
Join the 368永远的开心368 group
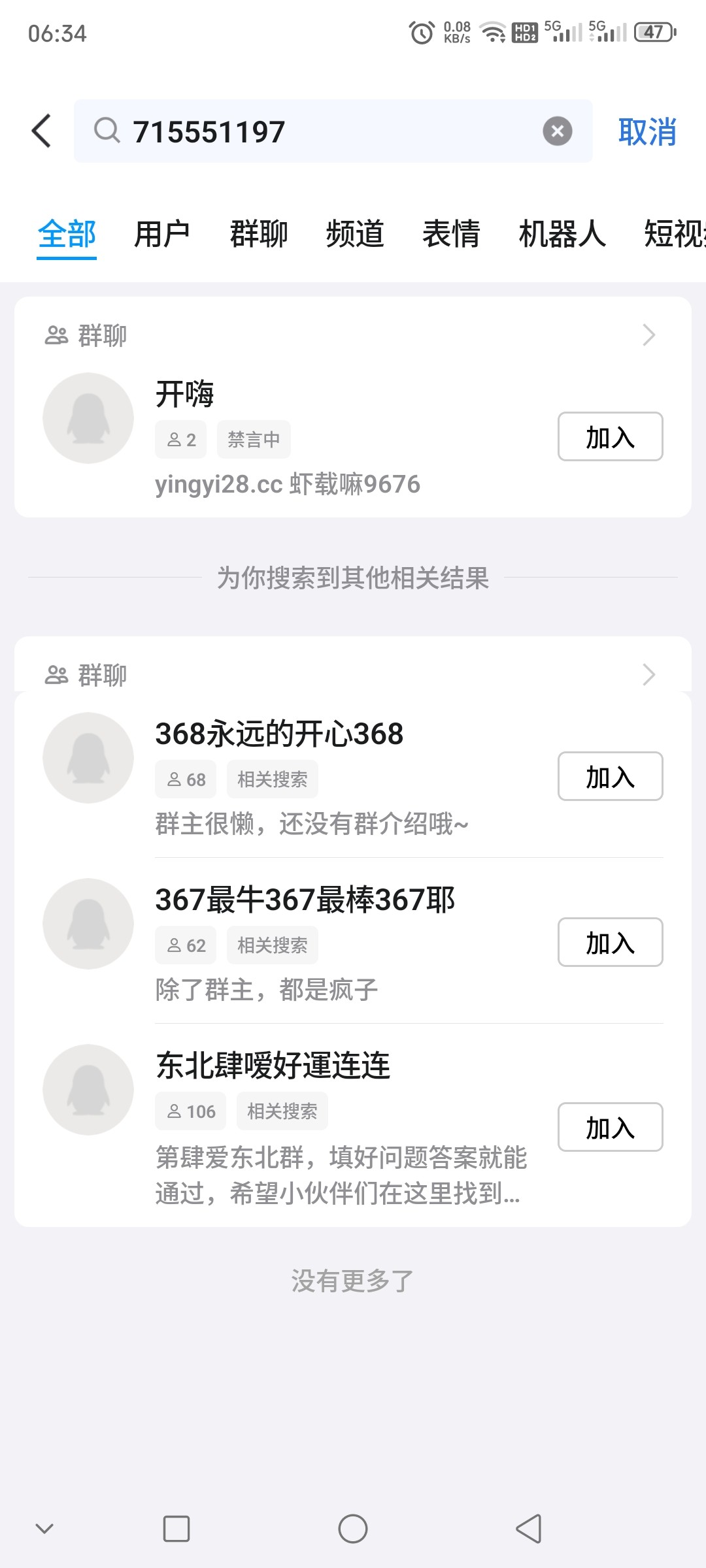tap(610, 776)
